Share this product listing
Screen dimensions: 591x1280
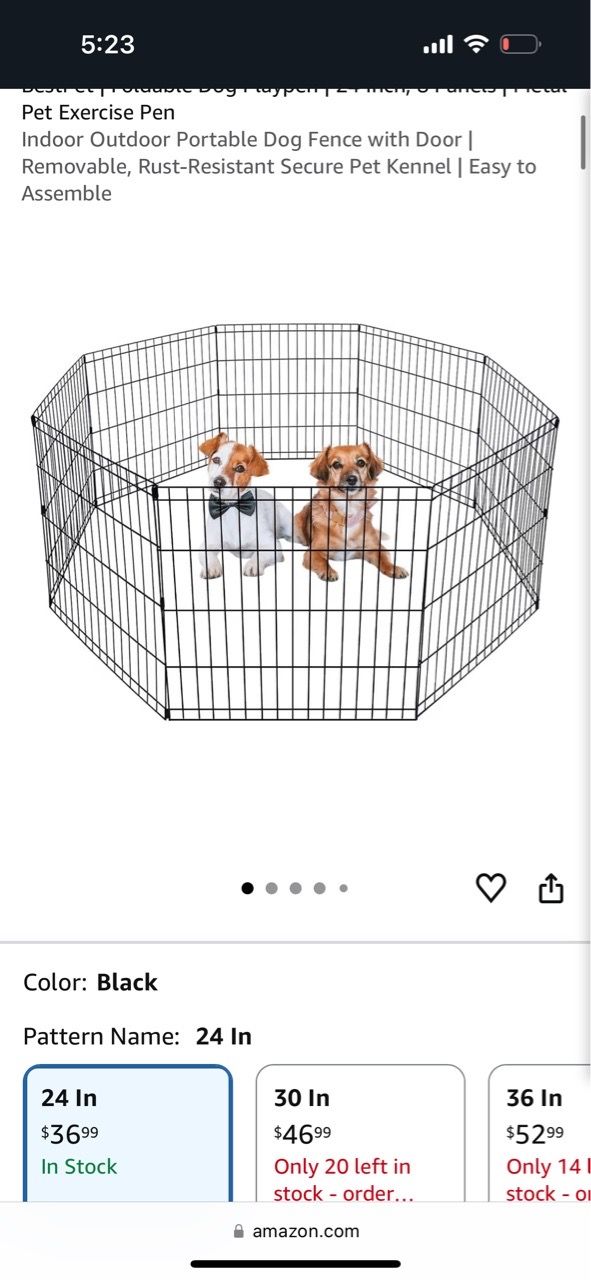tap(551, 887)
